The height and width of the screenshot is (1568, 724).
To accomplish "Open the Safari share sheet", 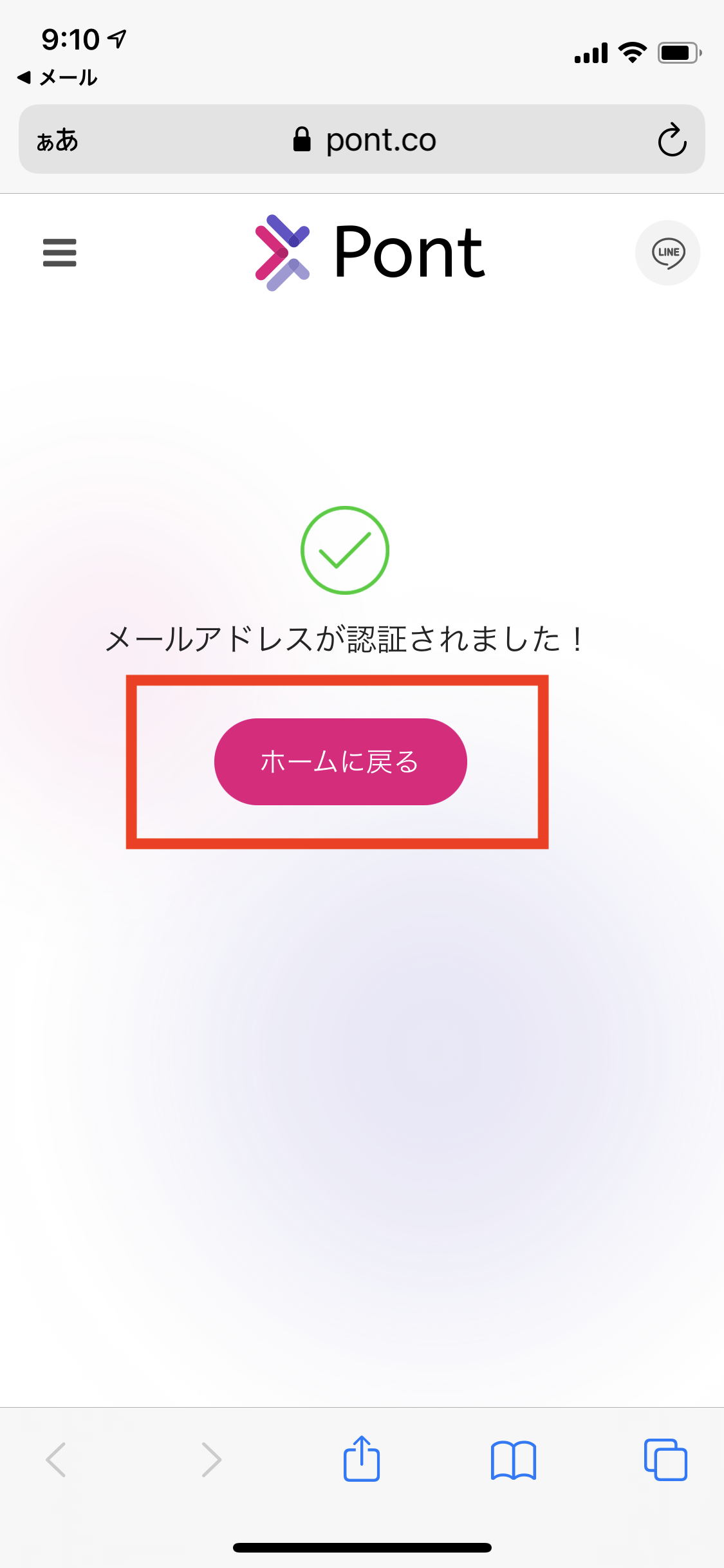I will click(362, 1459).
